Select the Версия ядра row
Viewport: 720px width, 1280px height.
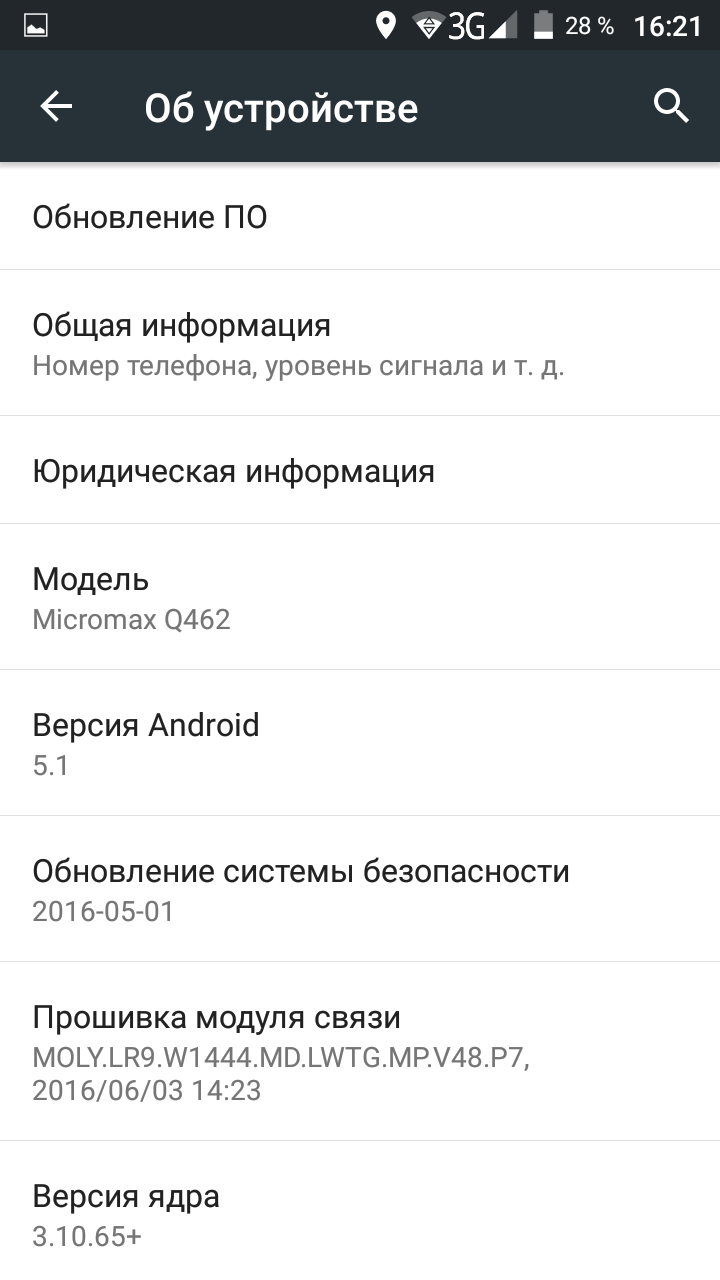click(360, 1211)
